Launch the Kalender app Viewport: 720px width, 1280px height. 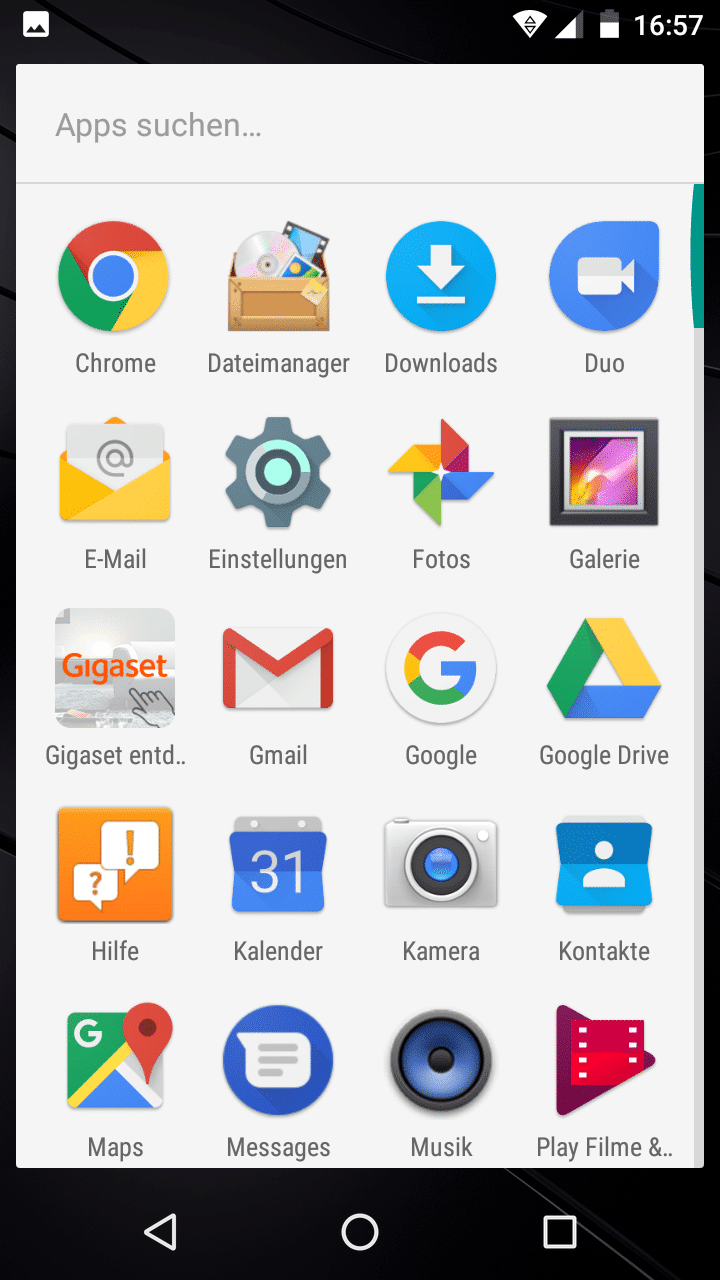tap(278, 865)
